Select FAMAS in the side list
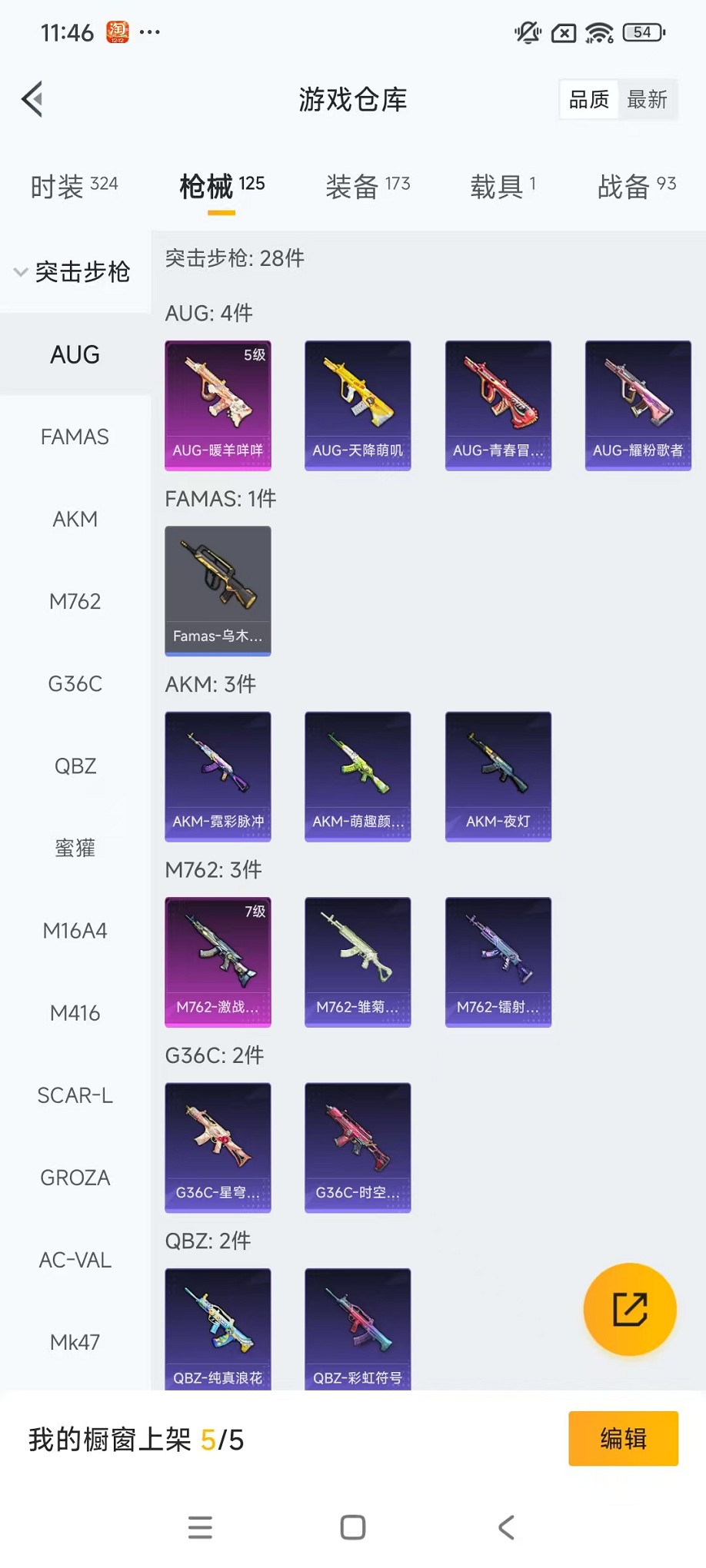 pos(75,437)
